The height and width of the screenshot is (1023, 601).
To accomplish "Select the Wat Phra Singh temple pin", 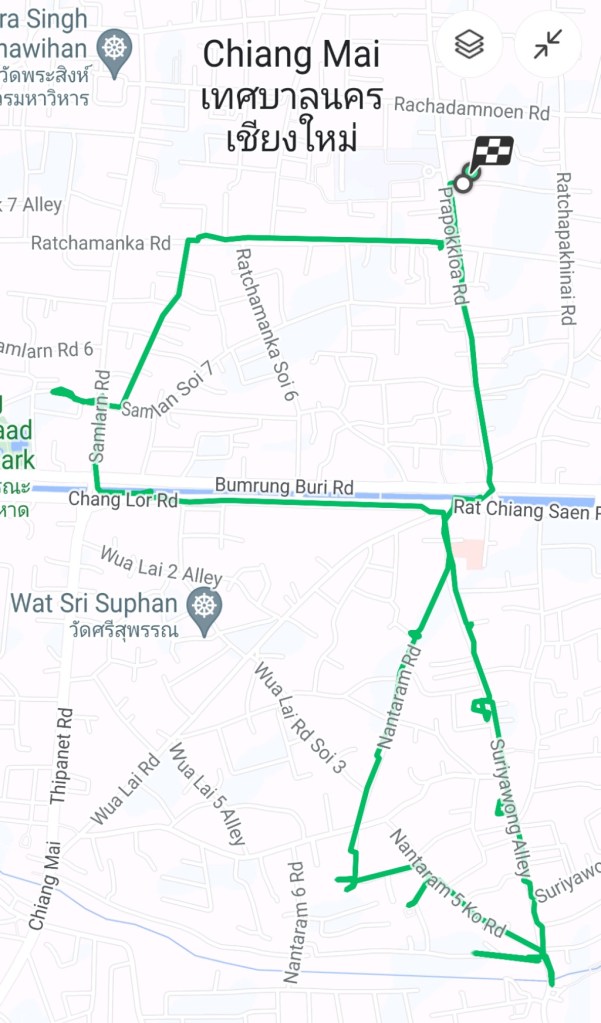I will click(x=116, y=51).
